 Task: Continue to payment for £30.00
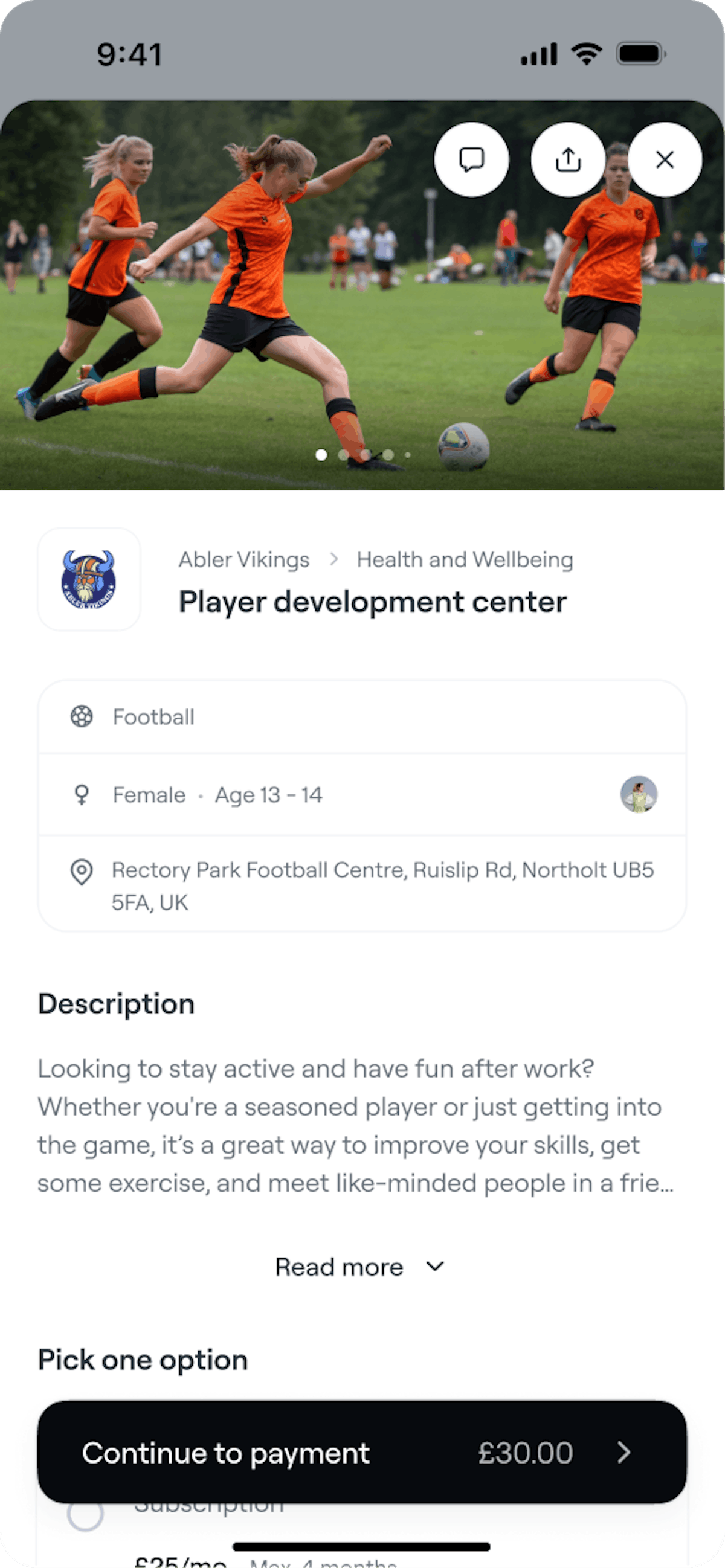tap(361, 1453)
